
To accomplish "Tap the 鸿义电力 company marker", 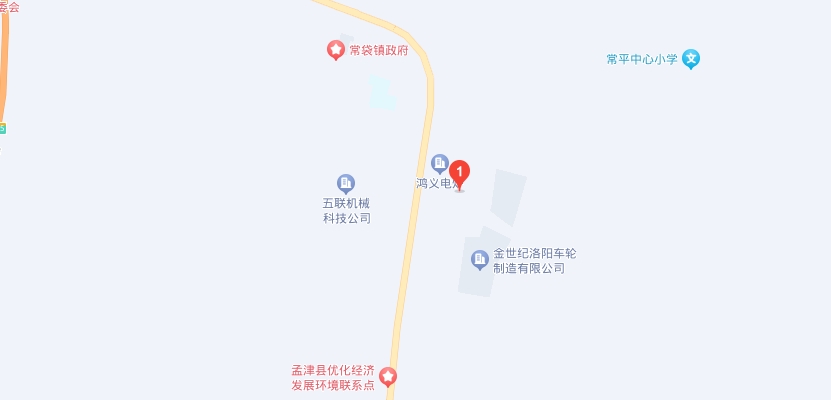I will tap(439, 163).
